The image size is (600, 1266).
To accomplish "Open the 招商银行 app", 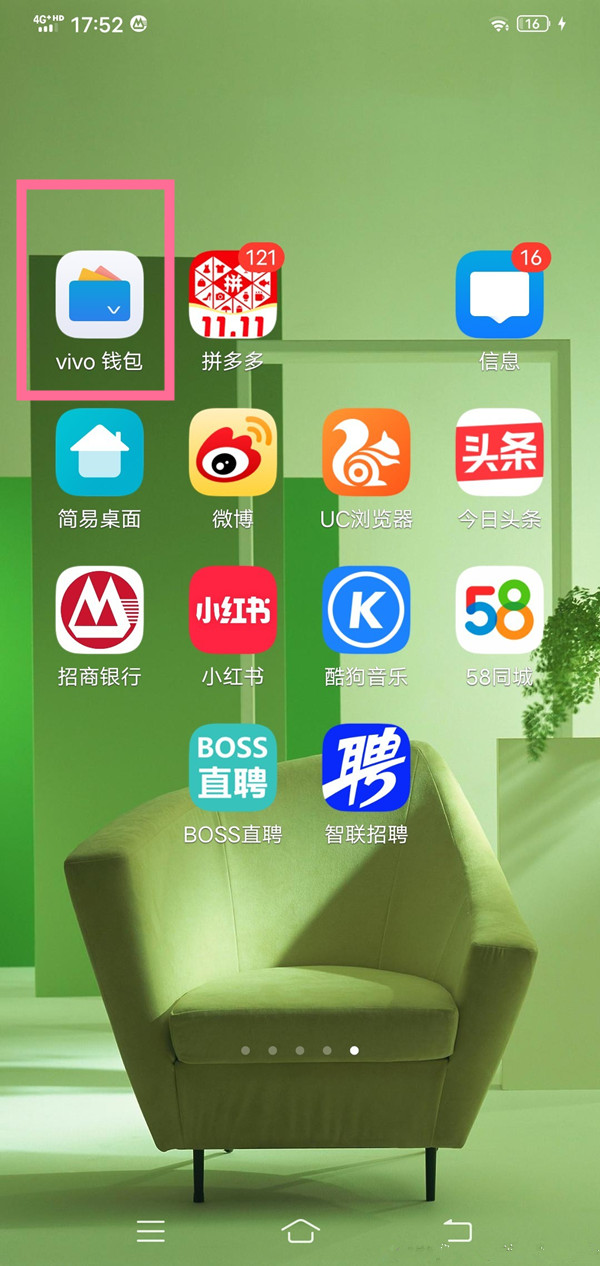I will click(99, 610).
